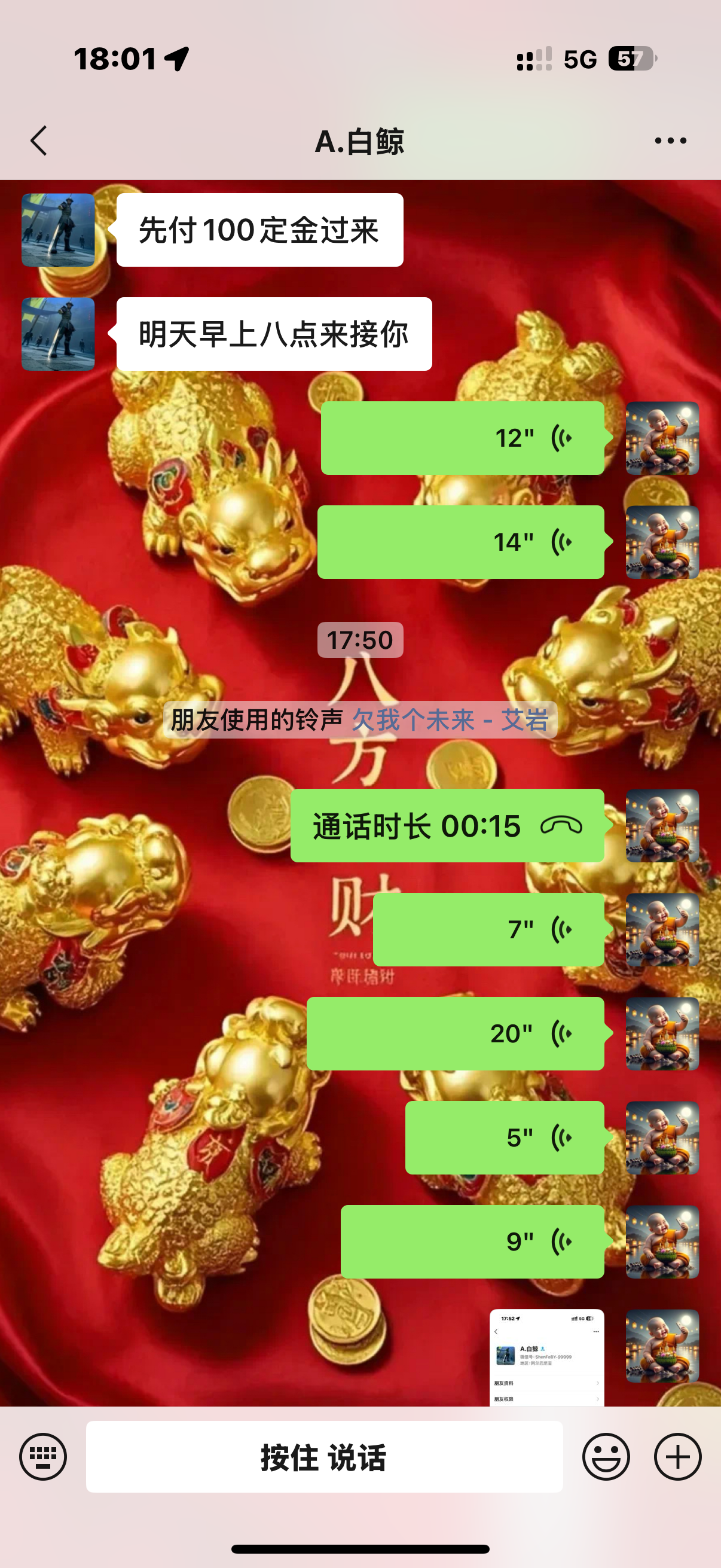The width and height of the screenshot is (721, 1568).
Task: Open the ringtone link 欠我个未来 - 艾岩
Action: pos(450,720)
